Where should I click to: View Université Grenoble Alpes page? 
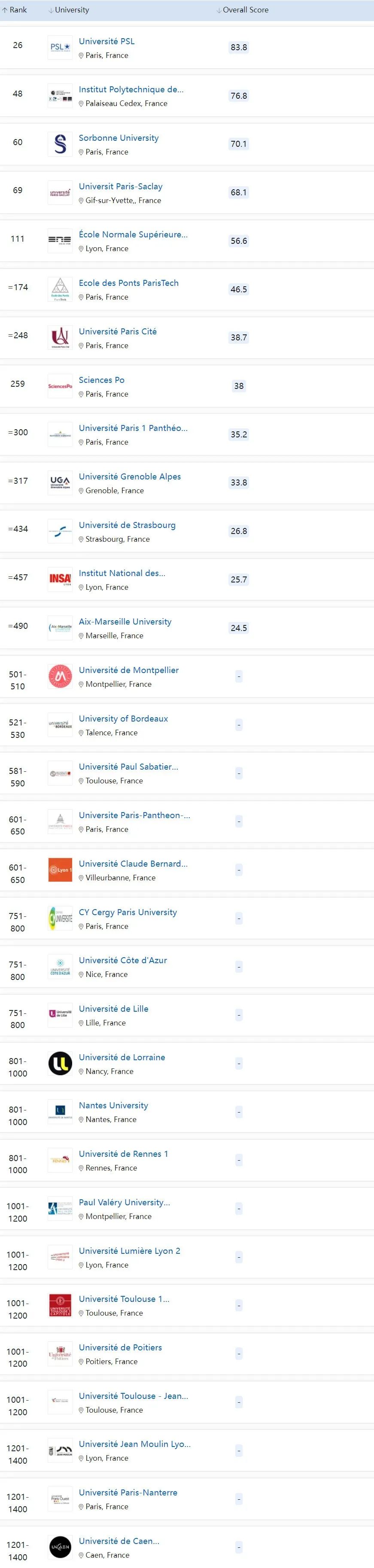coord(129,476)
